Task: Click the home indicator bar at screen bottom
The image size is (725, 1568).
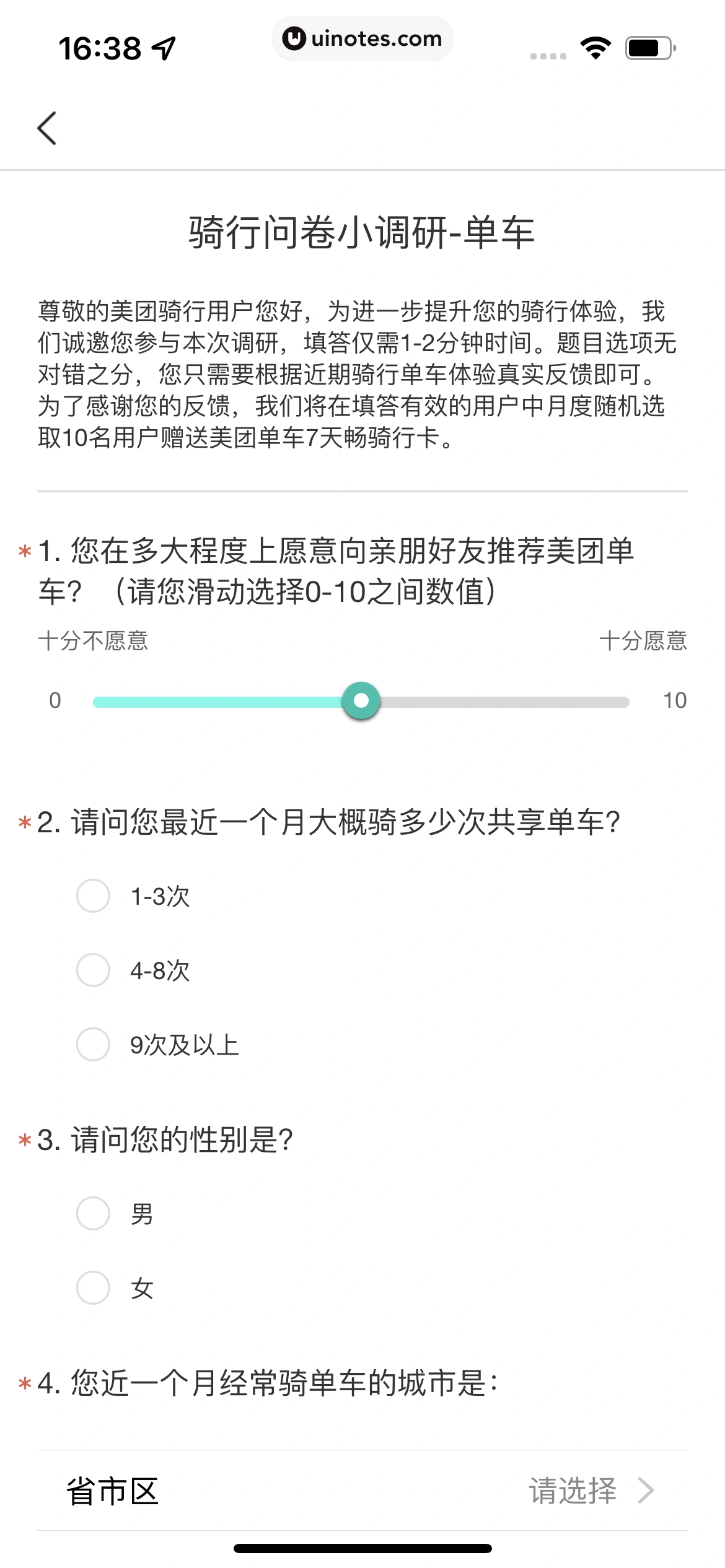Action: (362, 1547)
